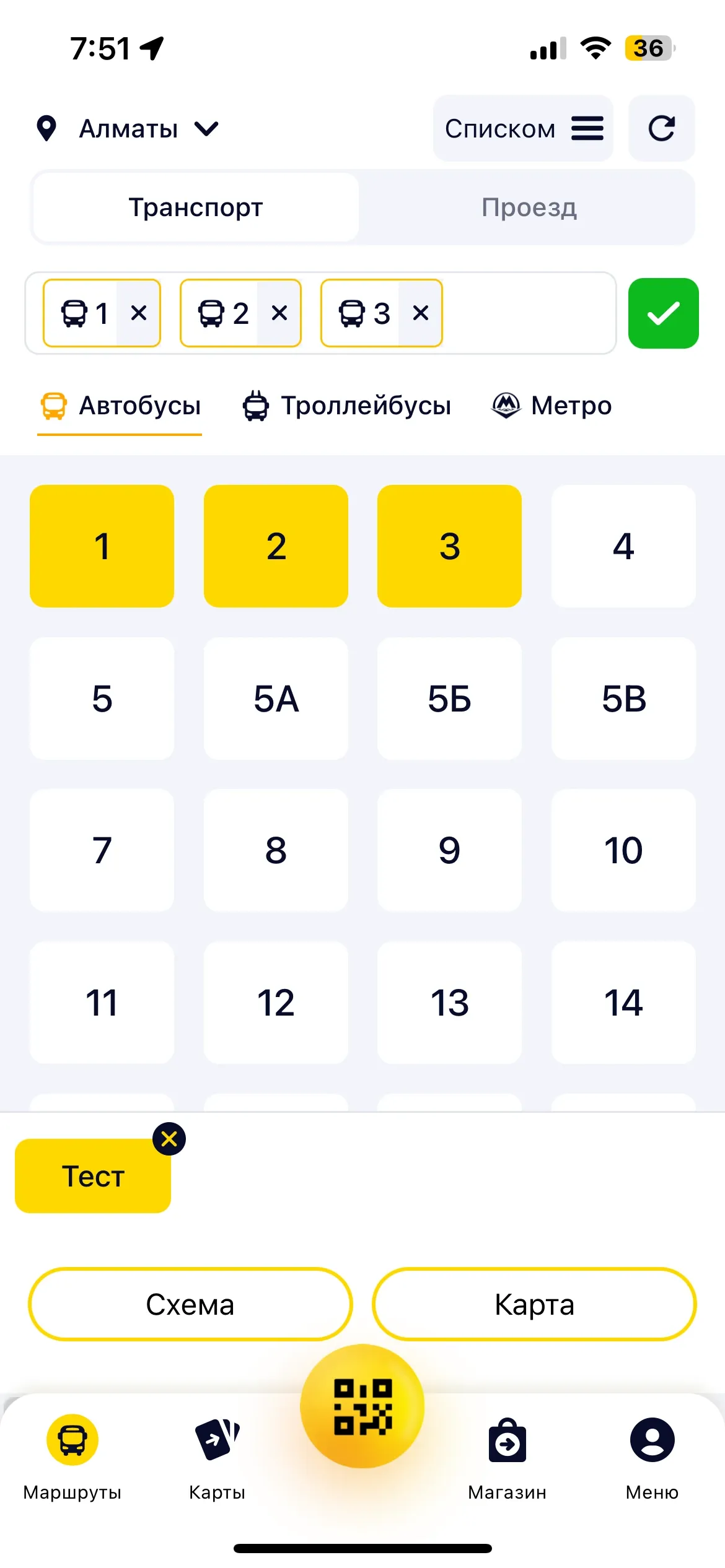The image size is (725, 1568).
Task: Deselect bus route 1 tile
Action: [102, 546]
